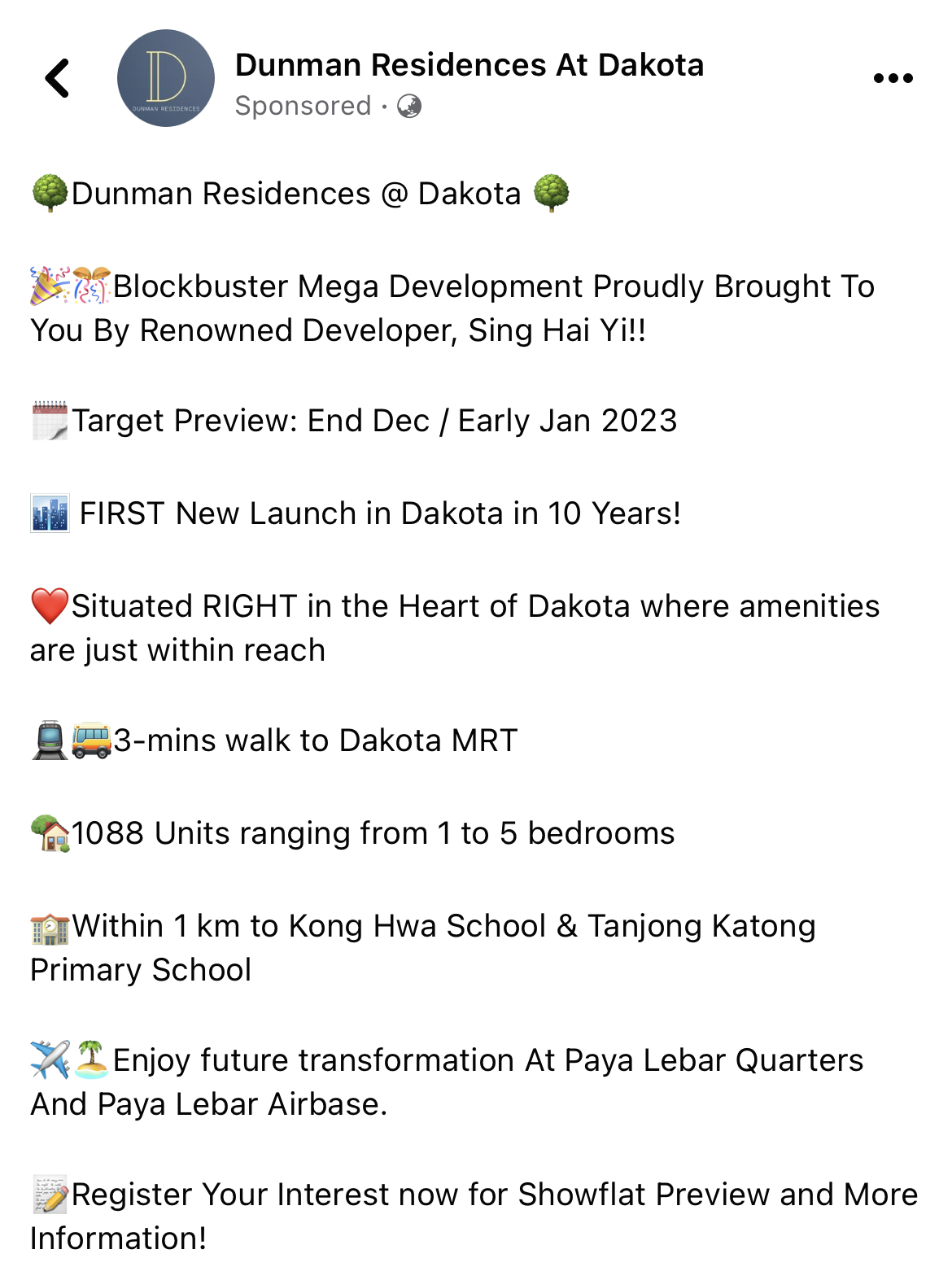The width and height of the screenshot is (952, 1280).
Task: Open the post's three-dot options menu
Action: 893,79
